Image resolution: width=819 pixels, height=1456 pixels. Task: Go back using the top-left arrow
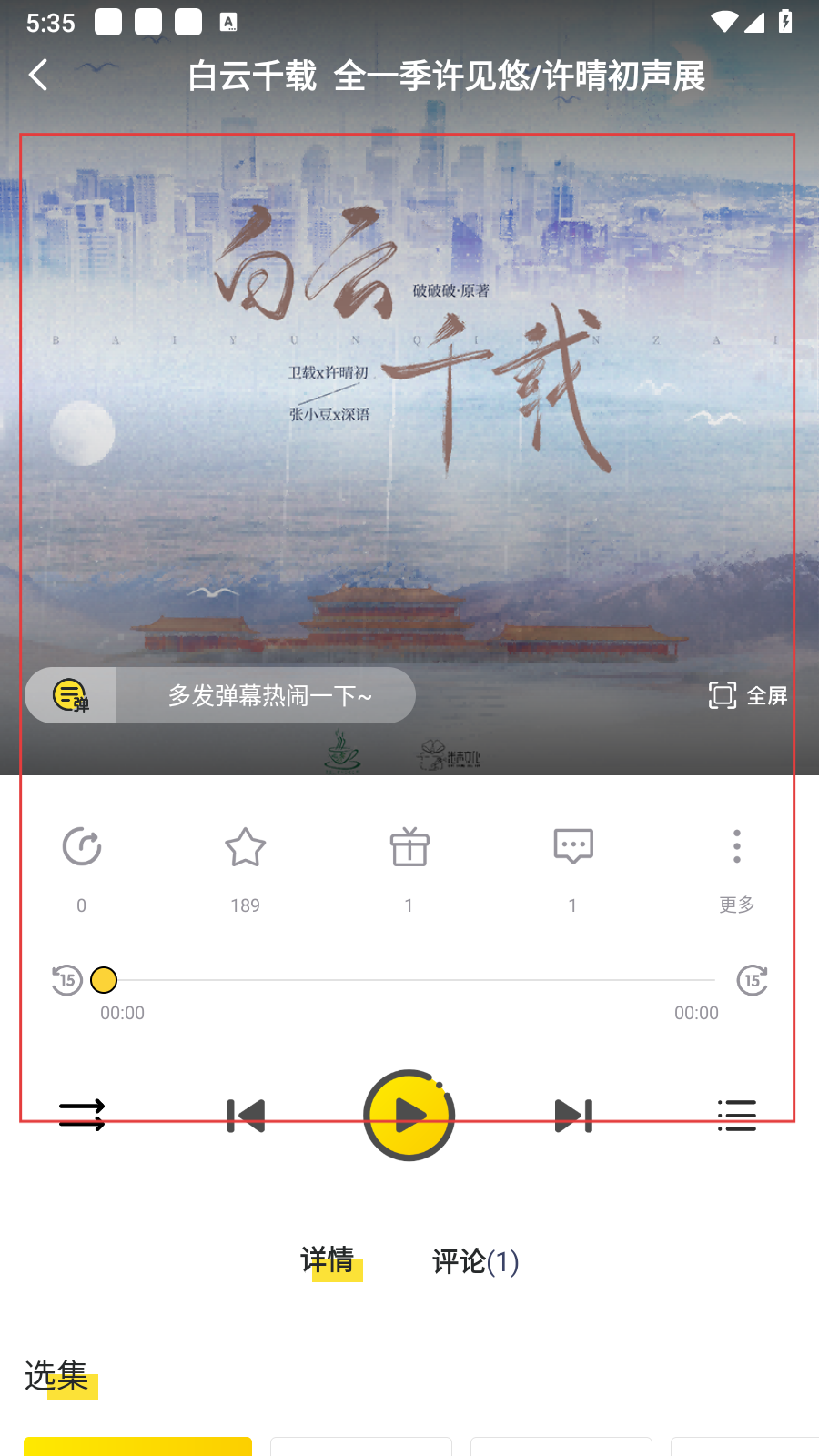(x=38, y=76)
